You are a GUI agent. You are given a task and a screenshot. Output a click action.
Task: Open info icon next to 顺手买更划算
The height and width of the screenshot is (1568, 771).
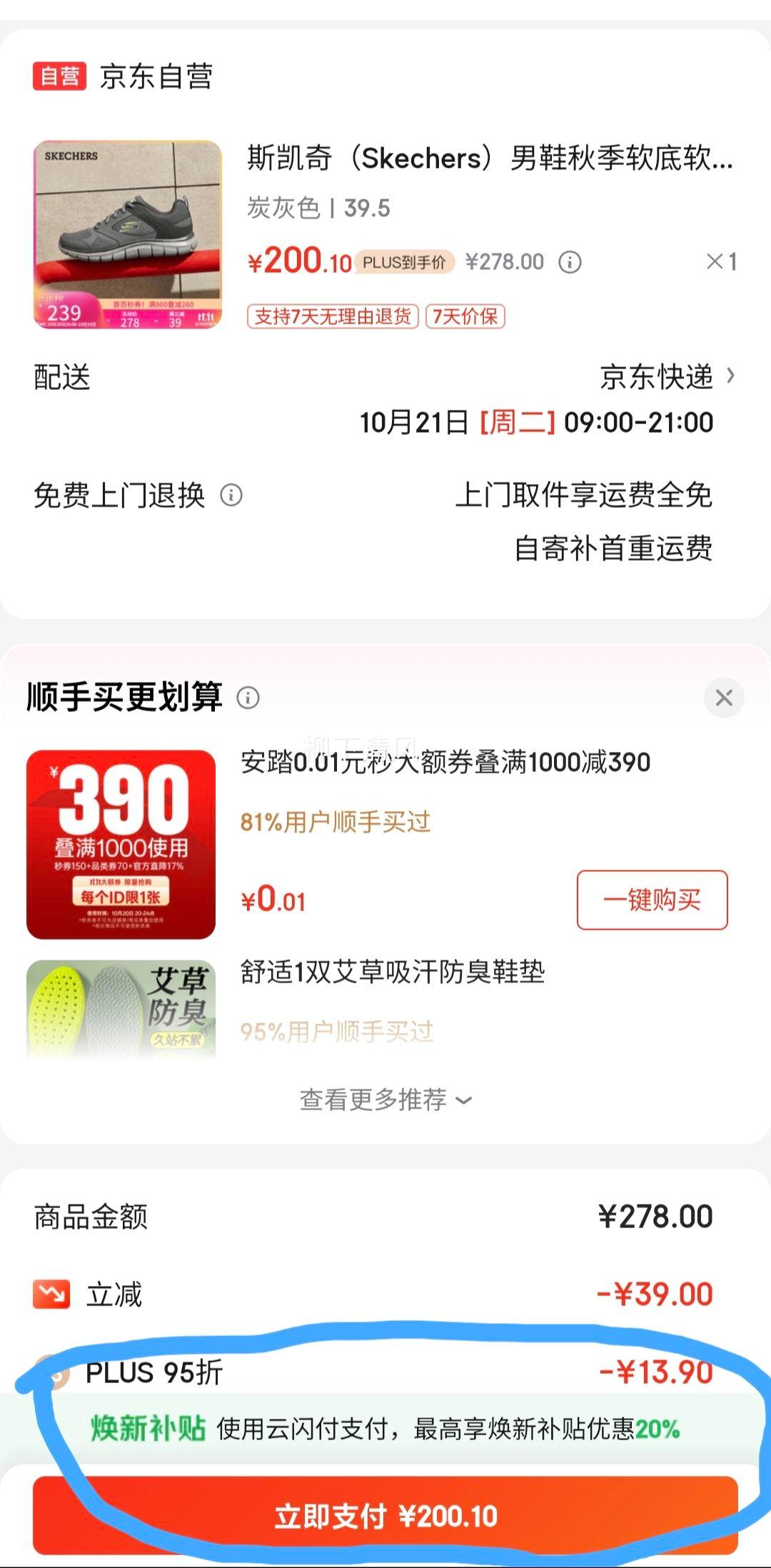click(248, 698)
